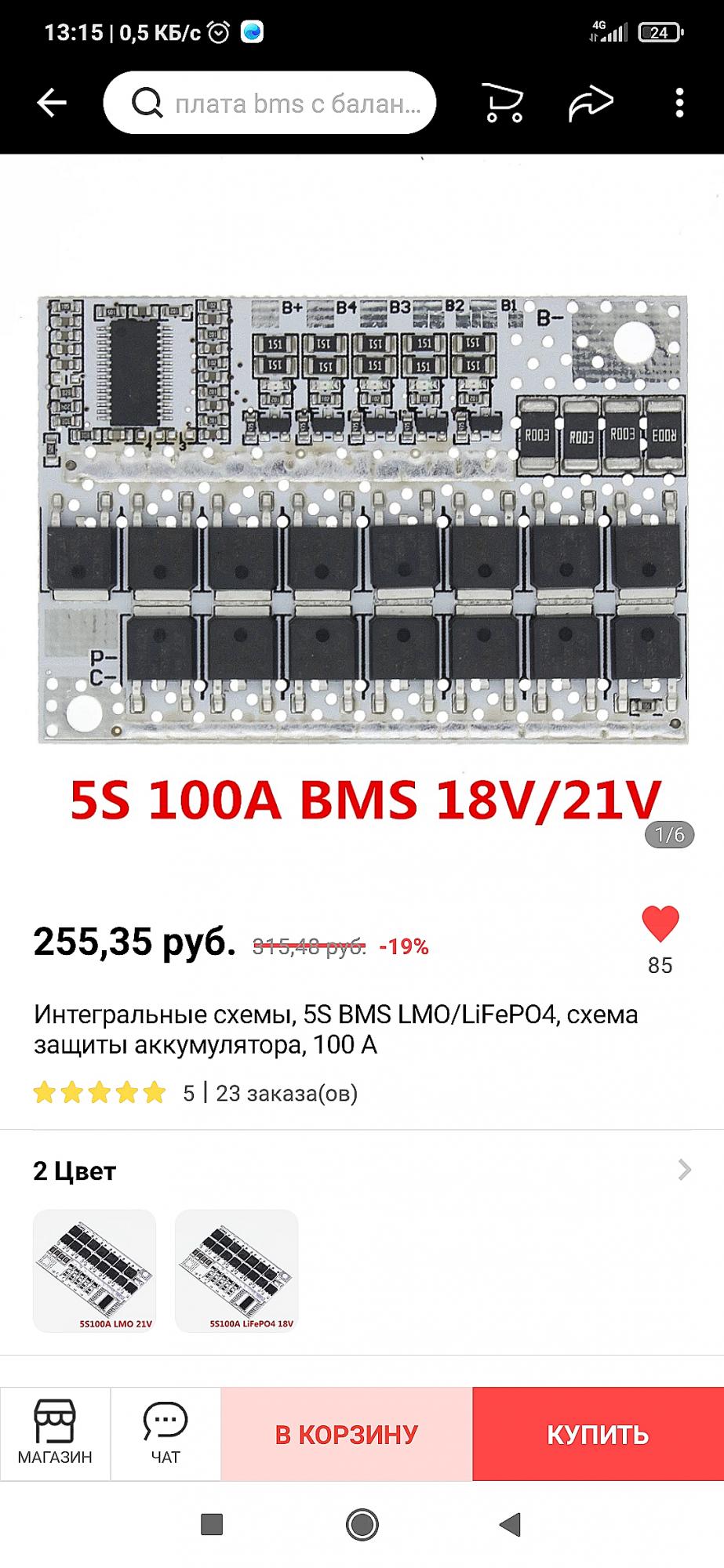This screenshot has height=1568, width=724.
Task: Expand the 2 Цвет options chevron
Action: (685, 1170)
